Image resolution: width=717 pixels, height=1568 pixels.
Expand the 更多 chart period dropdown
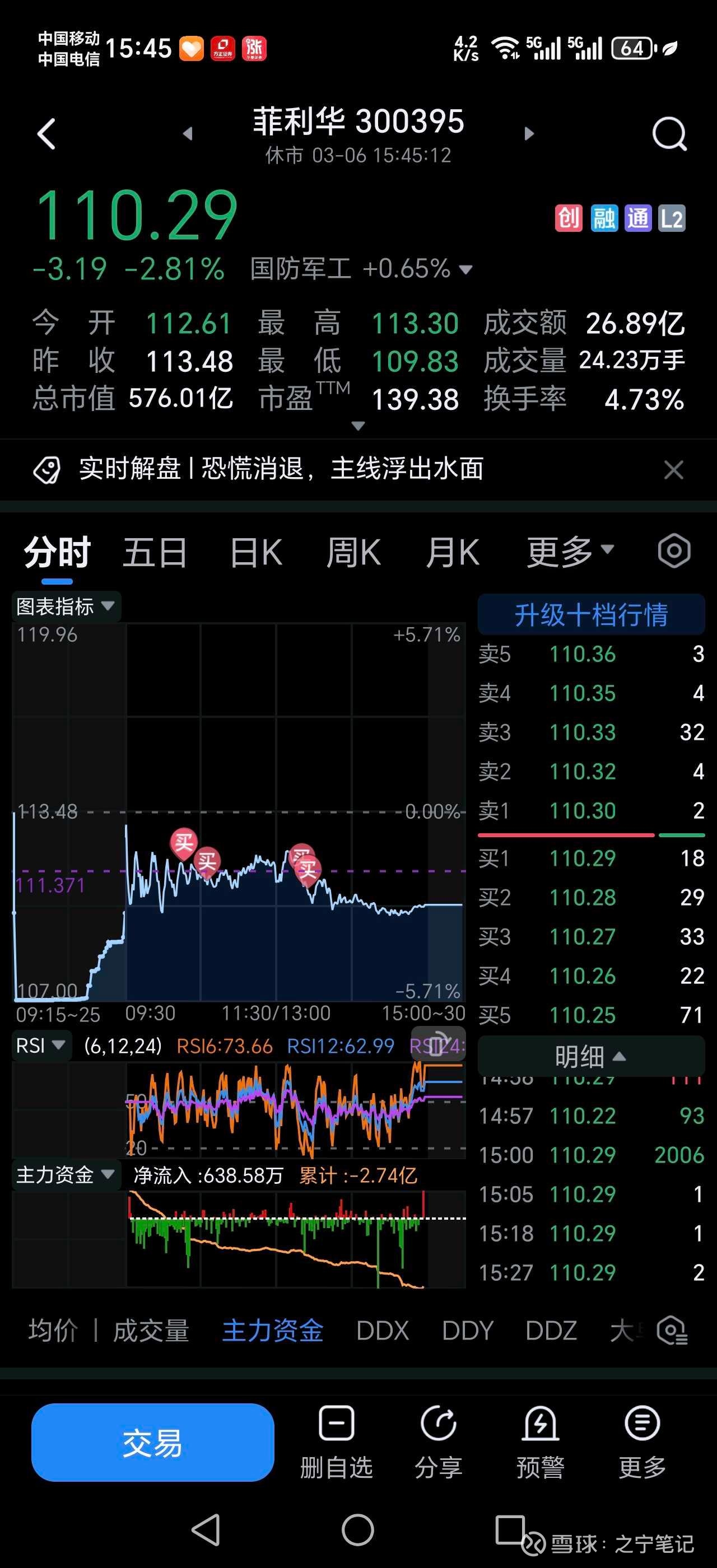click(x=569, y=553)
